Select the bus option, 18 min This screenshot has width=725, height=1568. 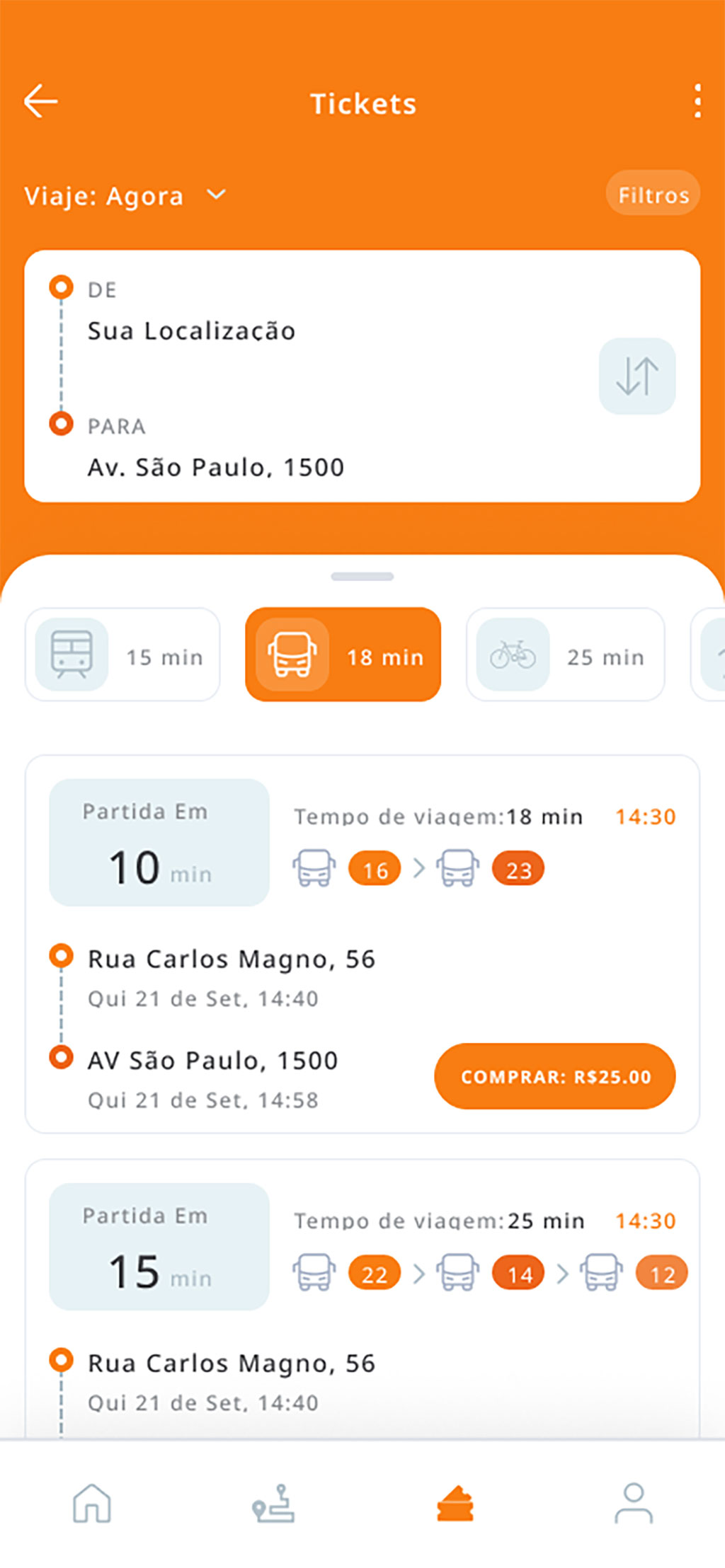point(343,655)
